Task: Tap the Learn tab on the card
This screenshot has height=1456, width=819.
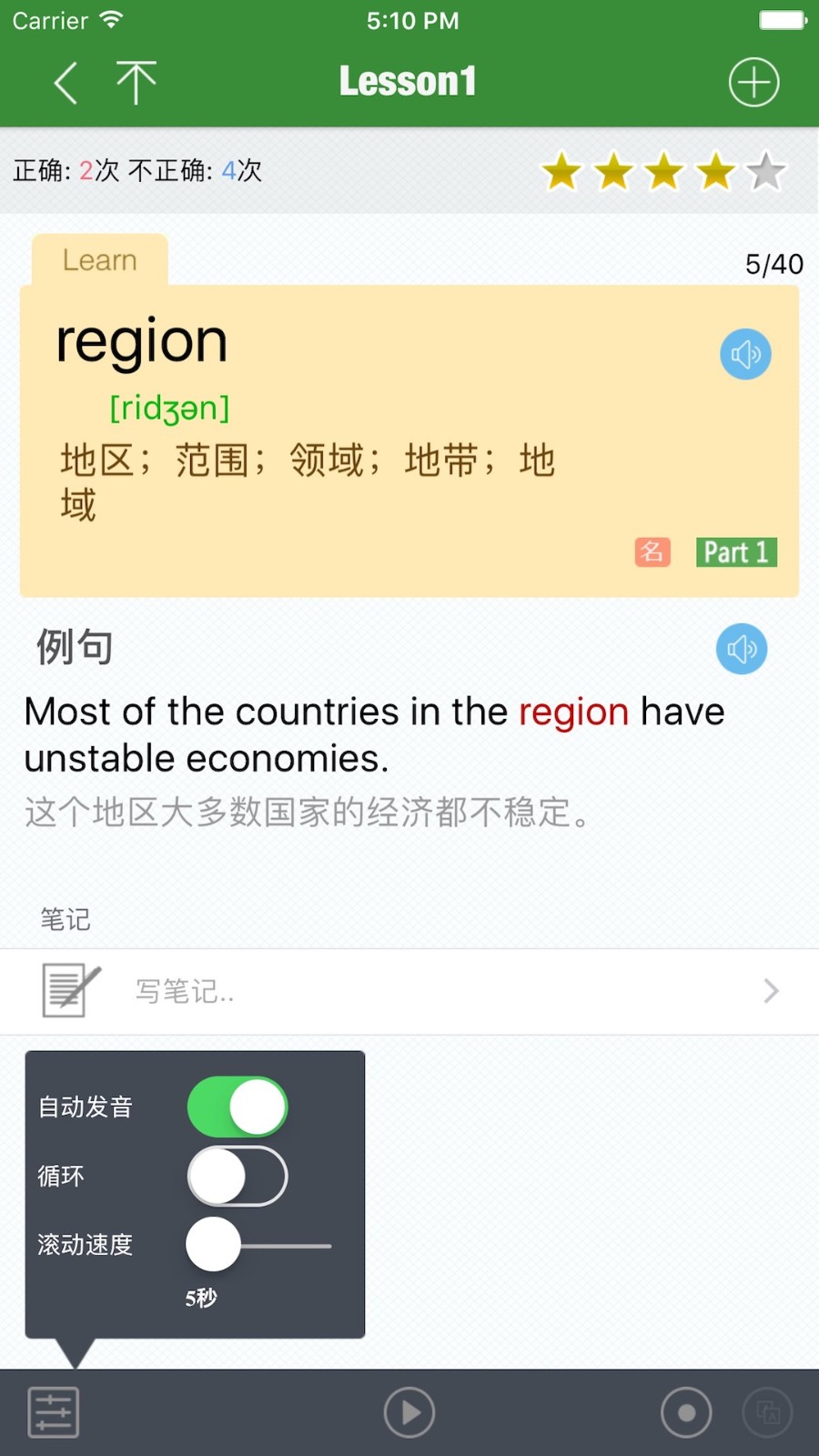Action: (x=100, y=260)
